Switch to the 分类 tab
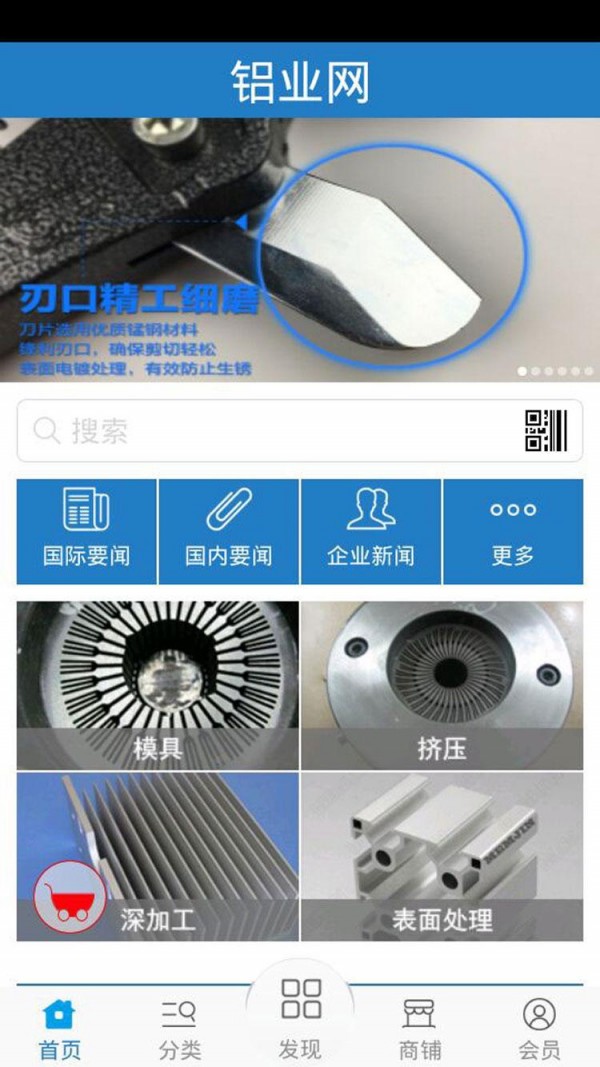This screenshot has width=600, height=1067. pos(180,1028)
